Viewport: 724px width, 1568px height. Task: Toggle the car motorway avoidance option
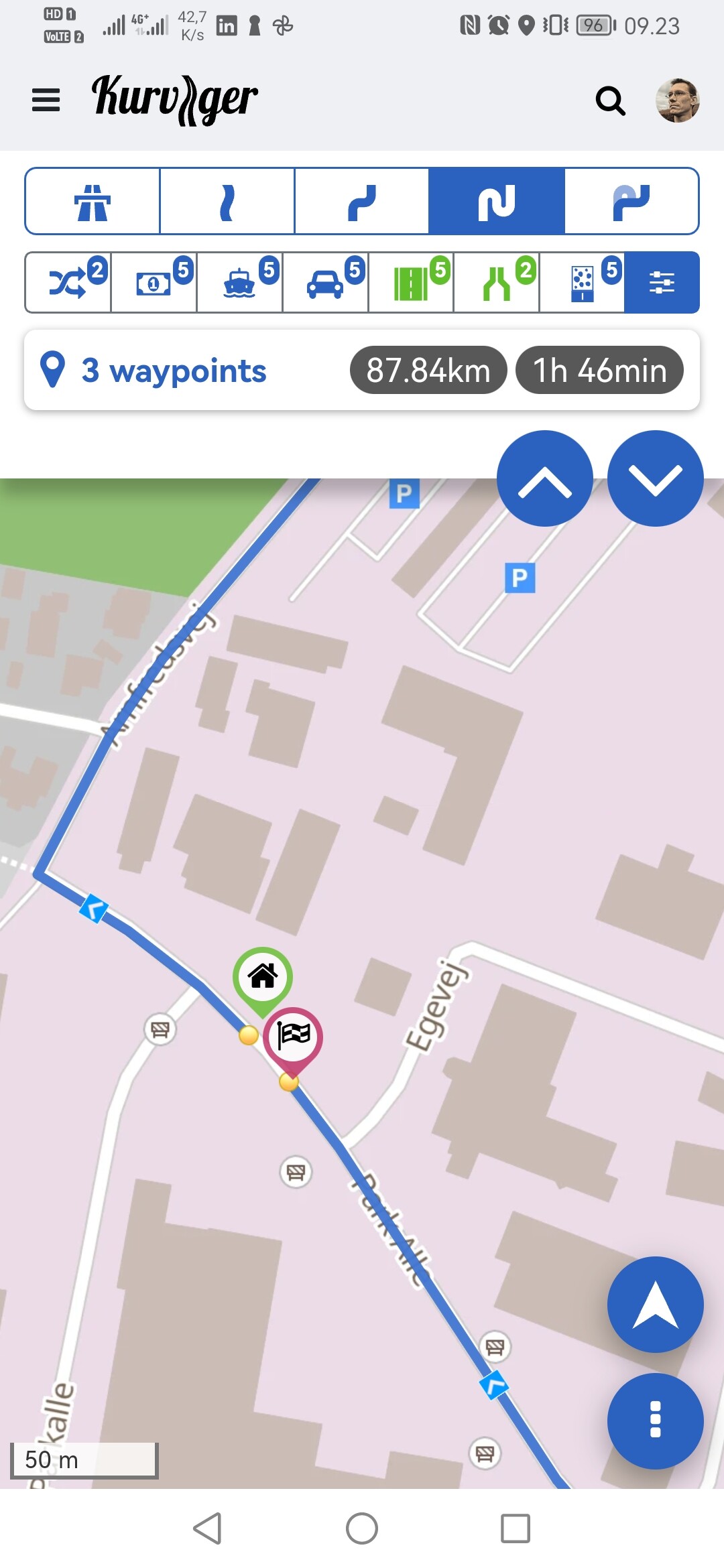tap(325, 282)
